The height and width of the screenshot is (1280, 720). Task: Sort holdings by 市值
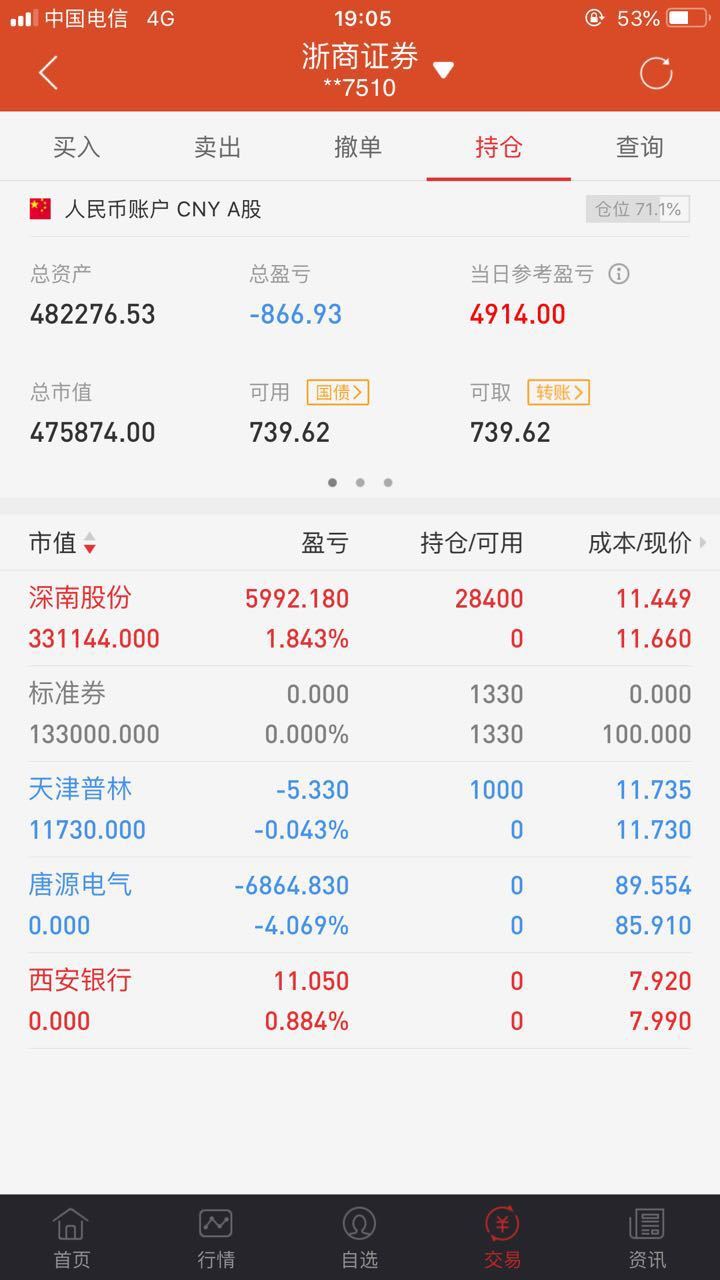pos(62,543)
